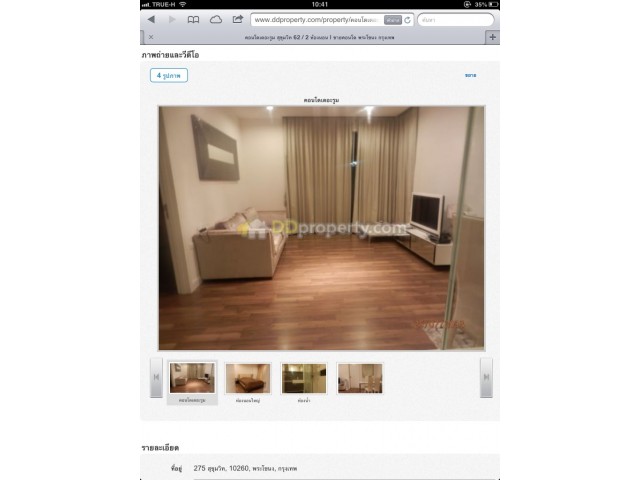Tap the browser search field
Viewport: 640px width, 480px height.
pyautogui.click(x=455, y=19)
